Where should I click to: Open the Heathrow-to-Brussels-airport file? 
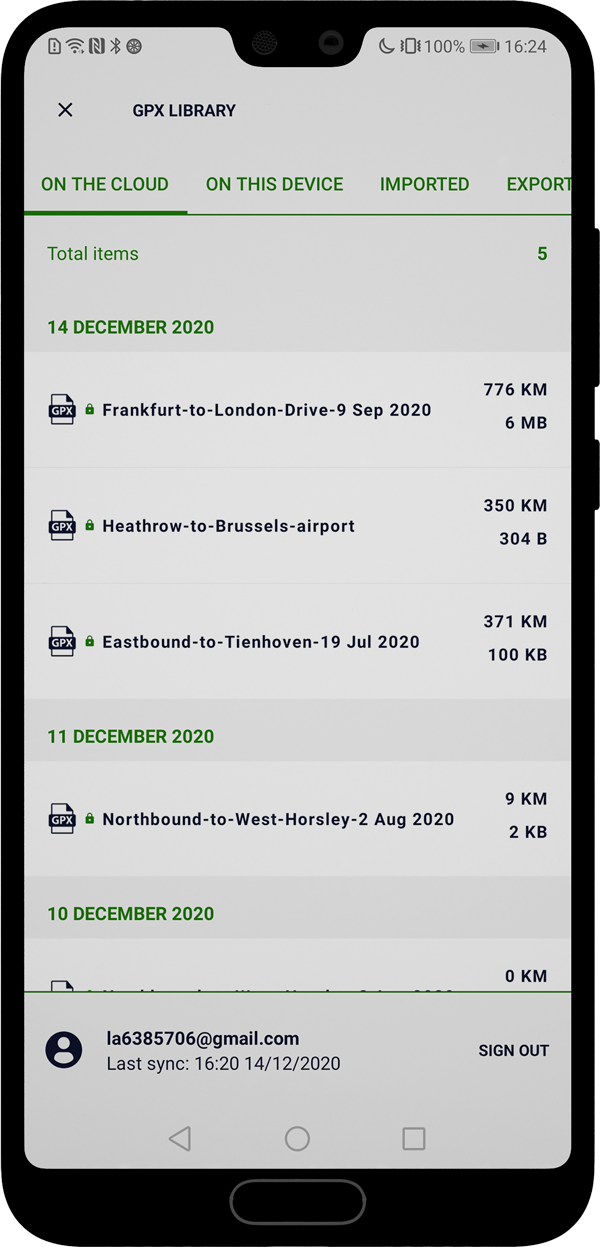coord(298,525)
